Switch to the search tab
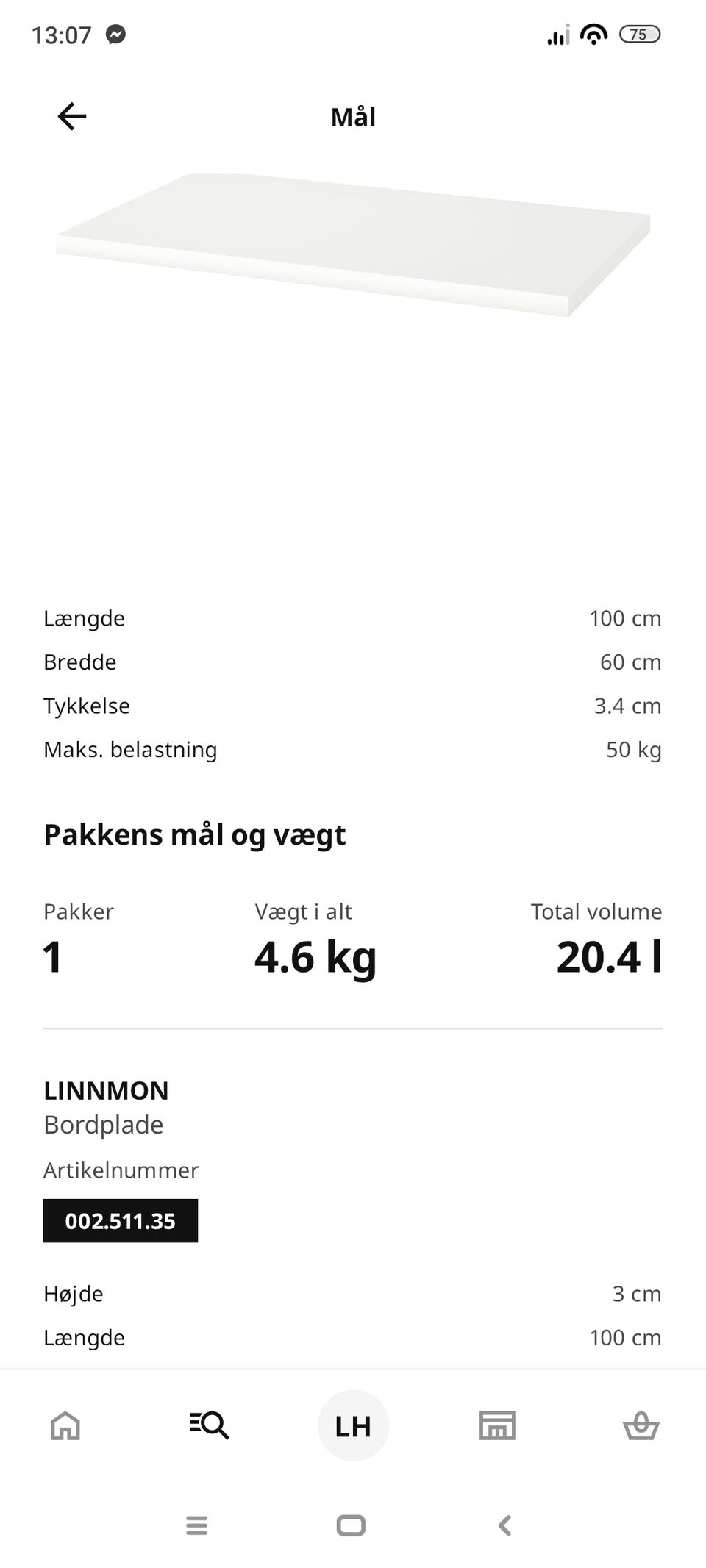 pos(210,1425)
